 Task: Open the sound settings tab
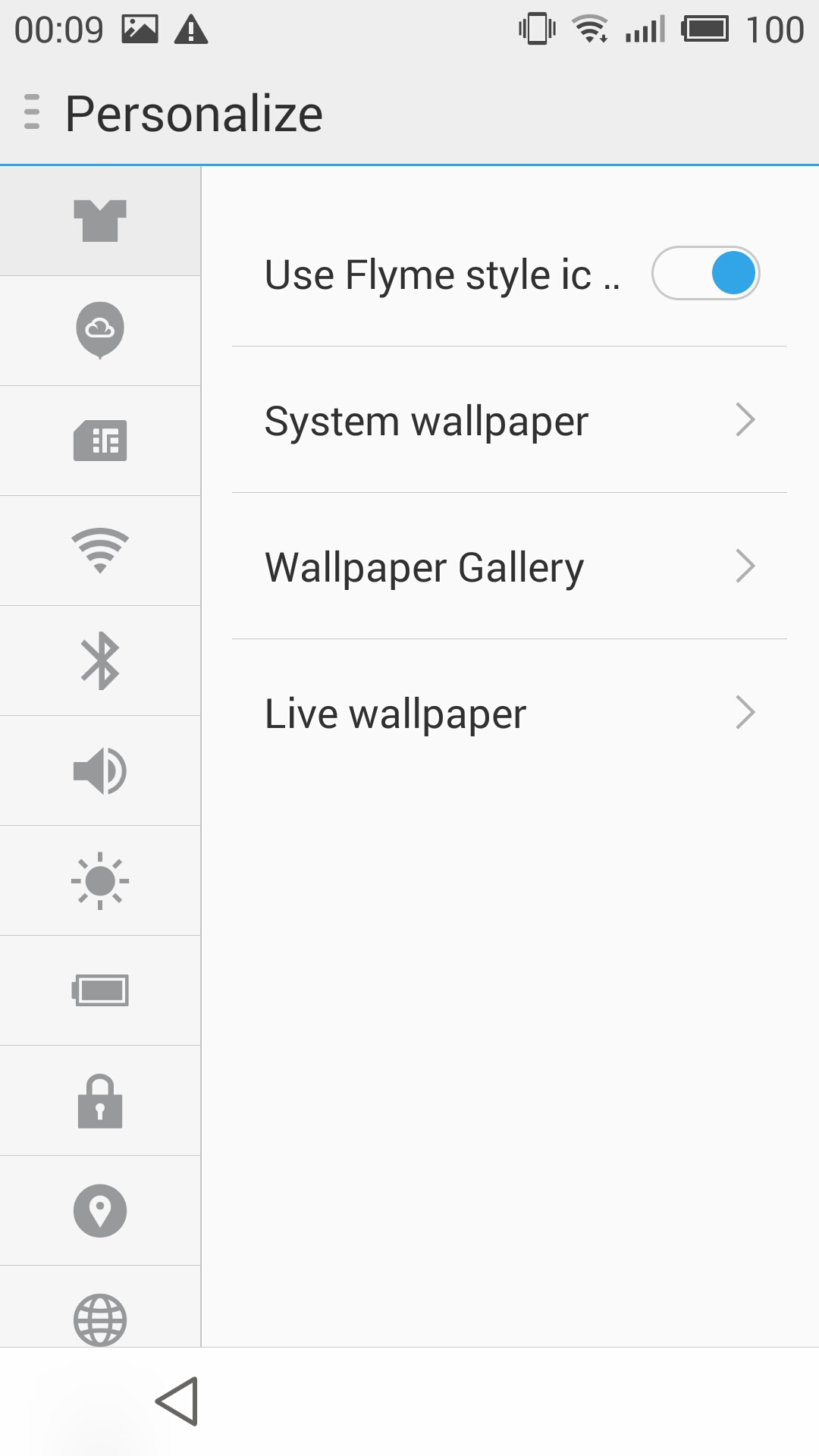100,770
